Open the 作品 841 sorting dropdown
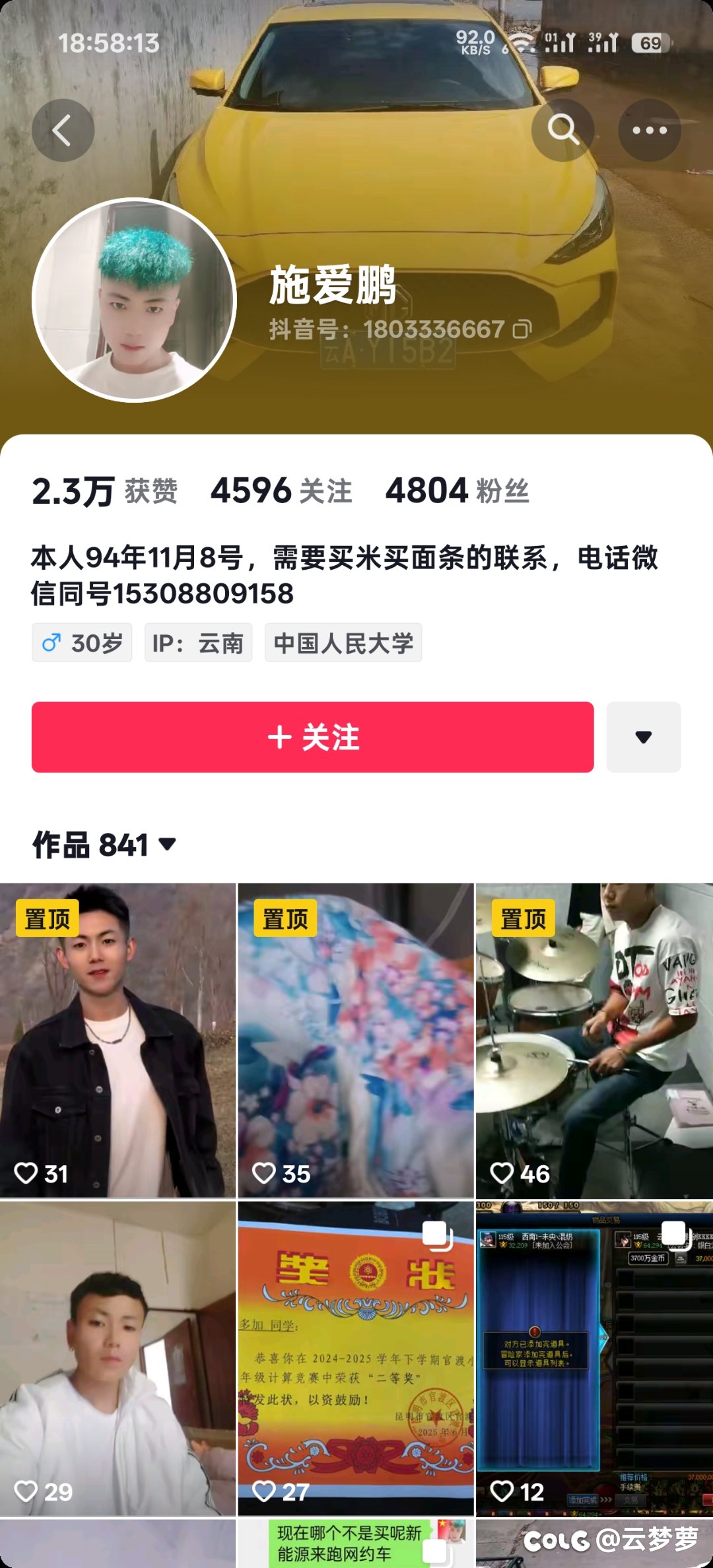The image size is (713, 1568). tap(104, 844)
